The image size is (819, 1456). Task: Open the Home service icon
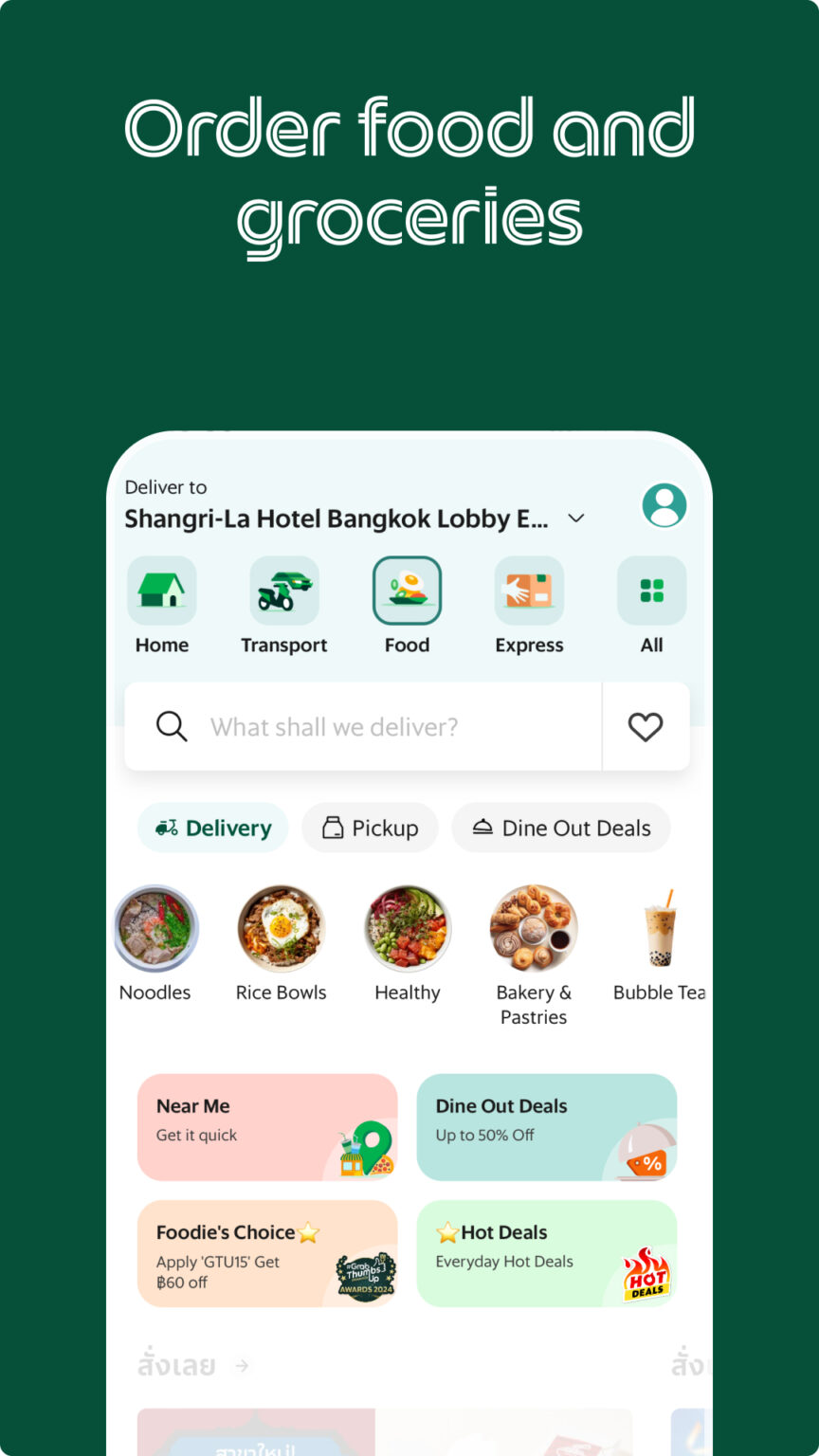[x=160, y=589]
